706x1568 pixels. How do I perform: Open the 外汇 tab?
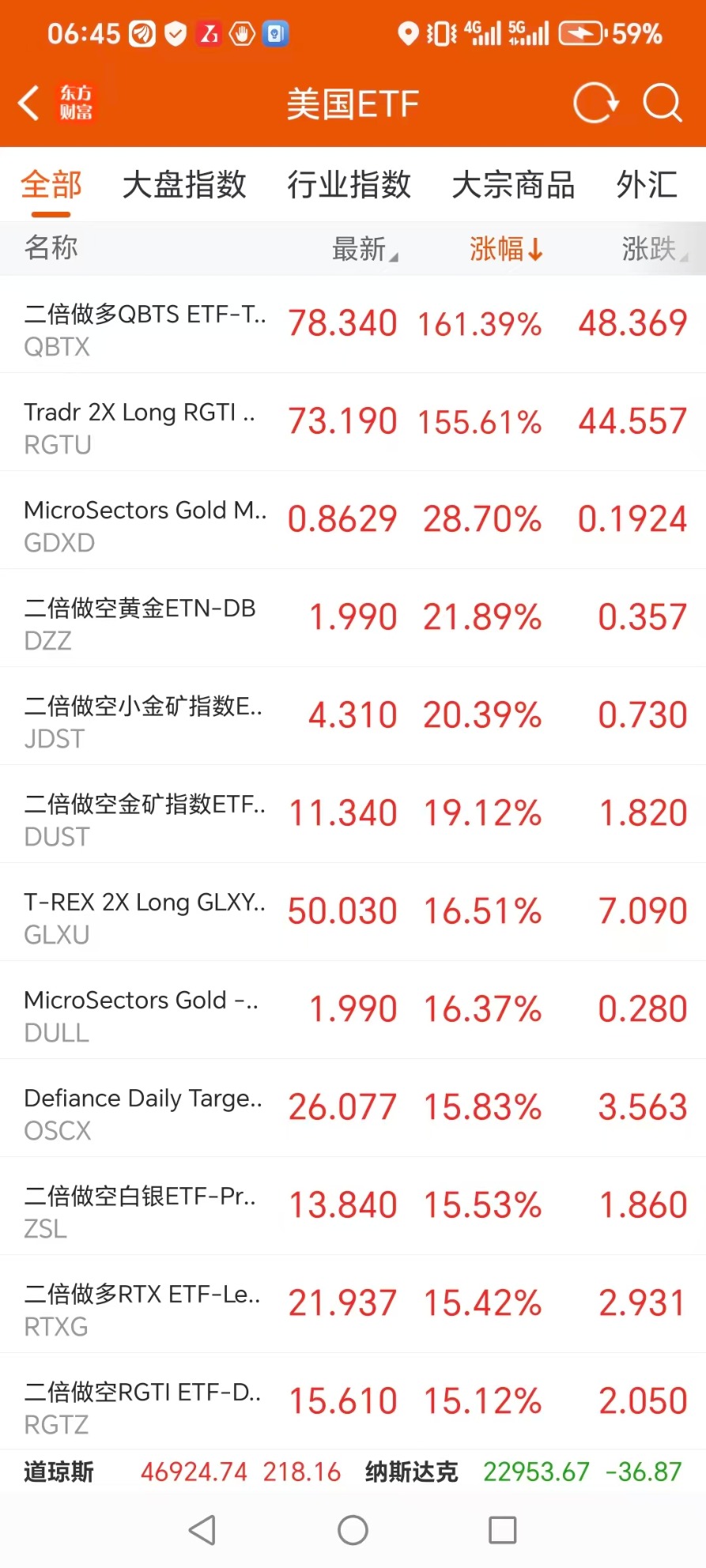coord(647,185)
